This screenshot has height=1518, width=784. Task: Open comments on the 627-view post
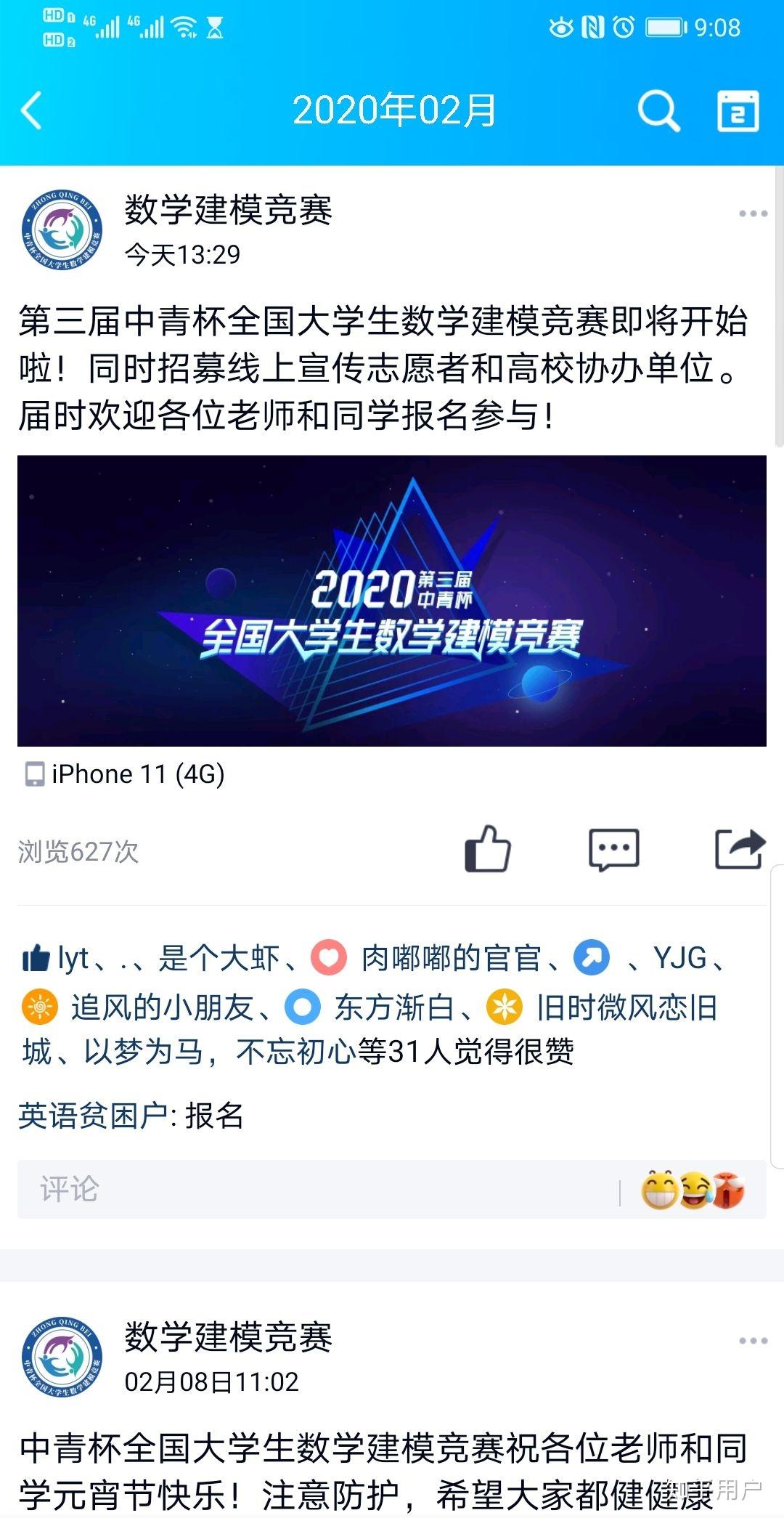click(x=613, y=848)
